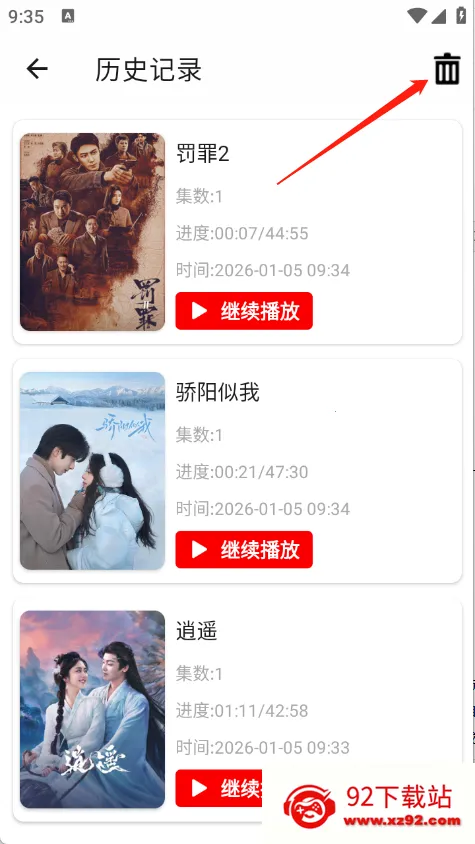
Task: Clear history with the trash icon
Action: pyautogui.click(x=448, y=69)
